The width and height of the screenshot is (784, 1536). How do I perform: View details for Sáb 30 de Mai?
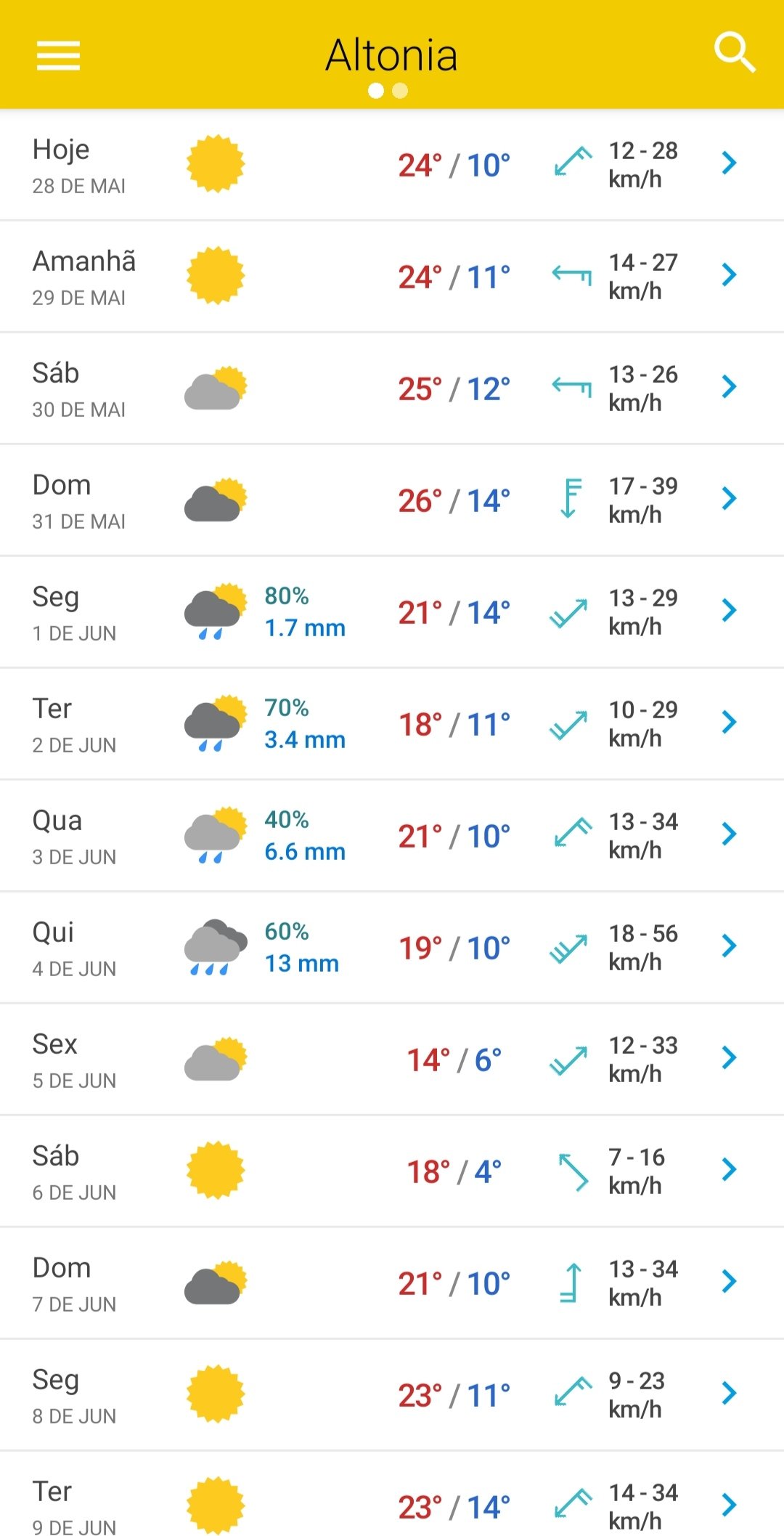(x=392, y=388)
